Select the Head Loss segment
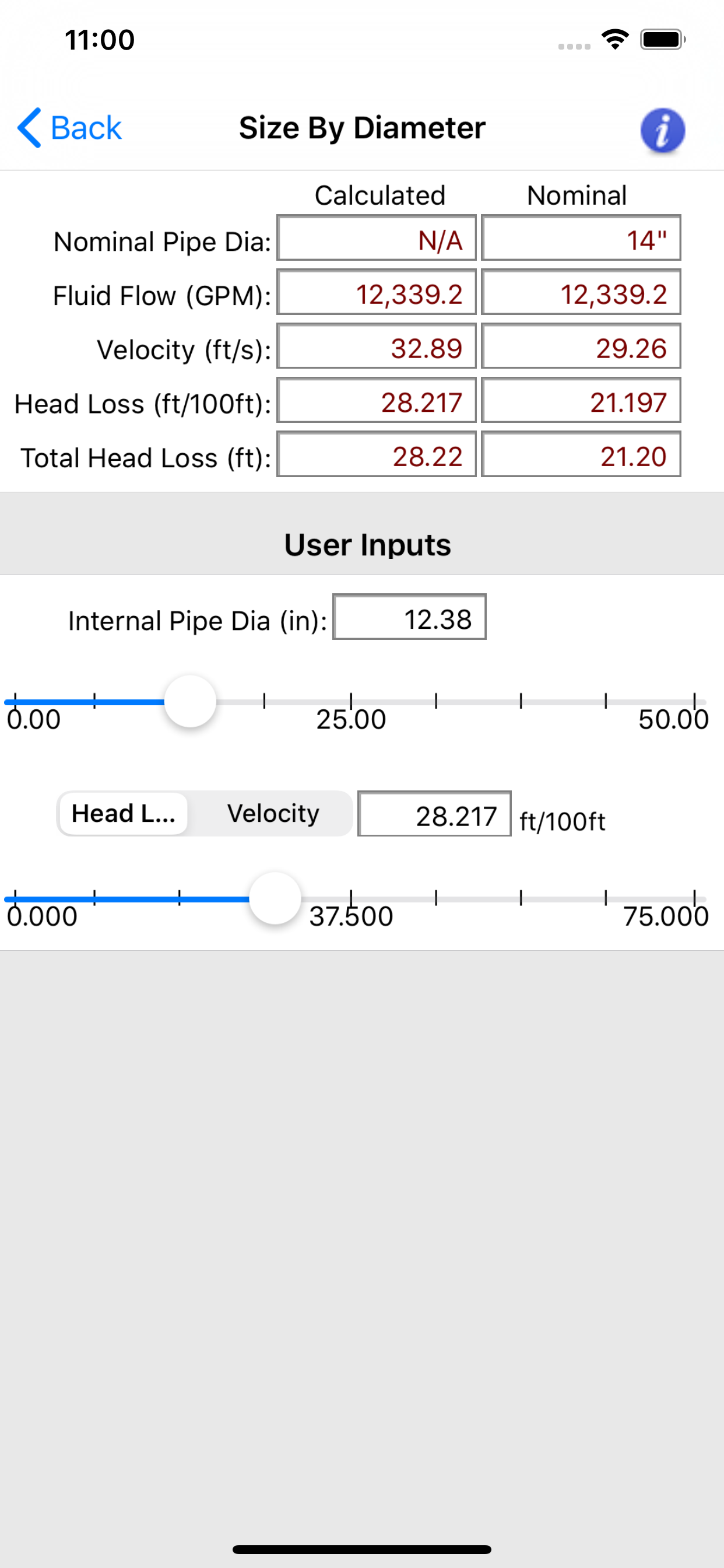 click(x=124, y=814)
